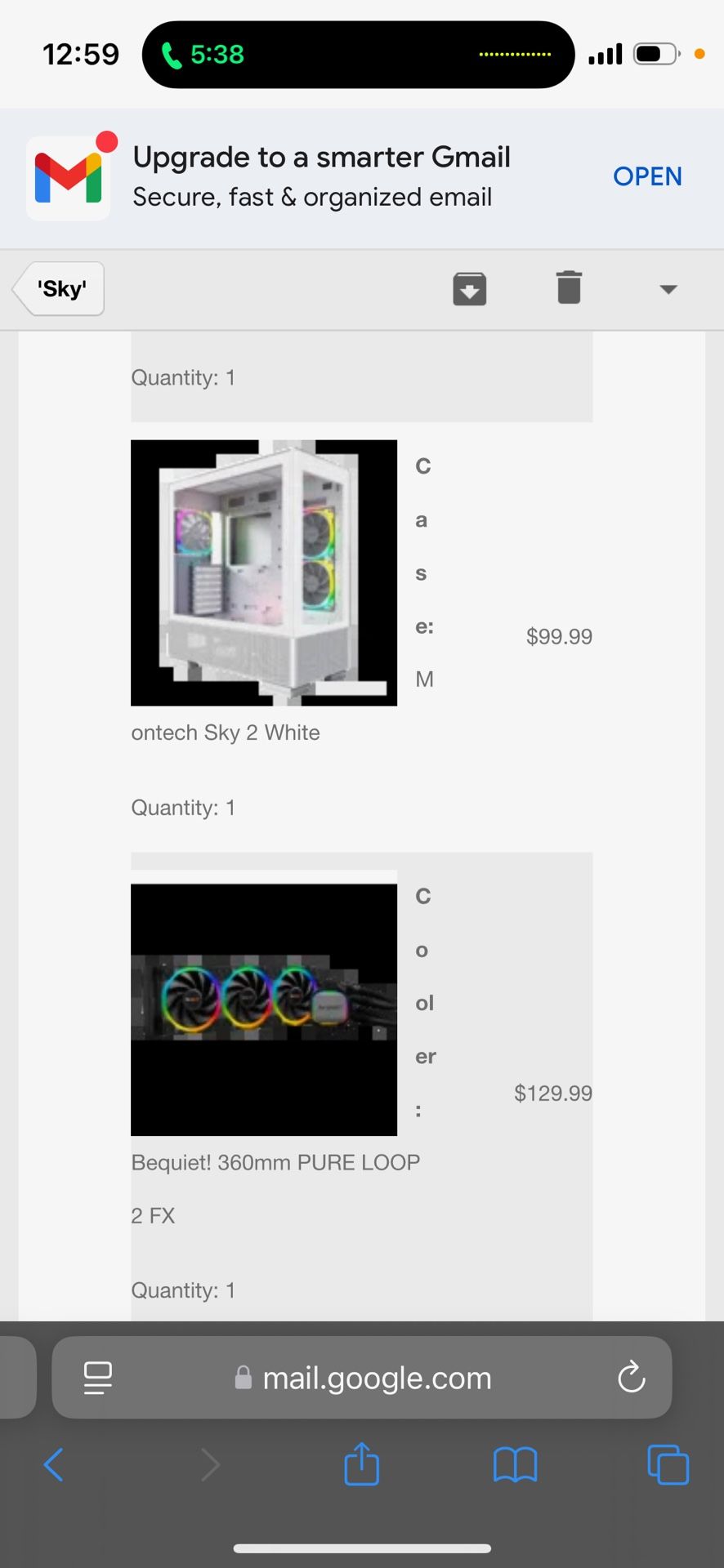Reload the page
The height and width of the screenshot is (1568, 724).
point(631,1378)
